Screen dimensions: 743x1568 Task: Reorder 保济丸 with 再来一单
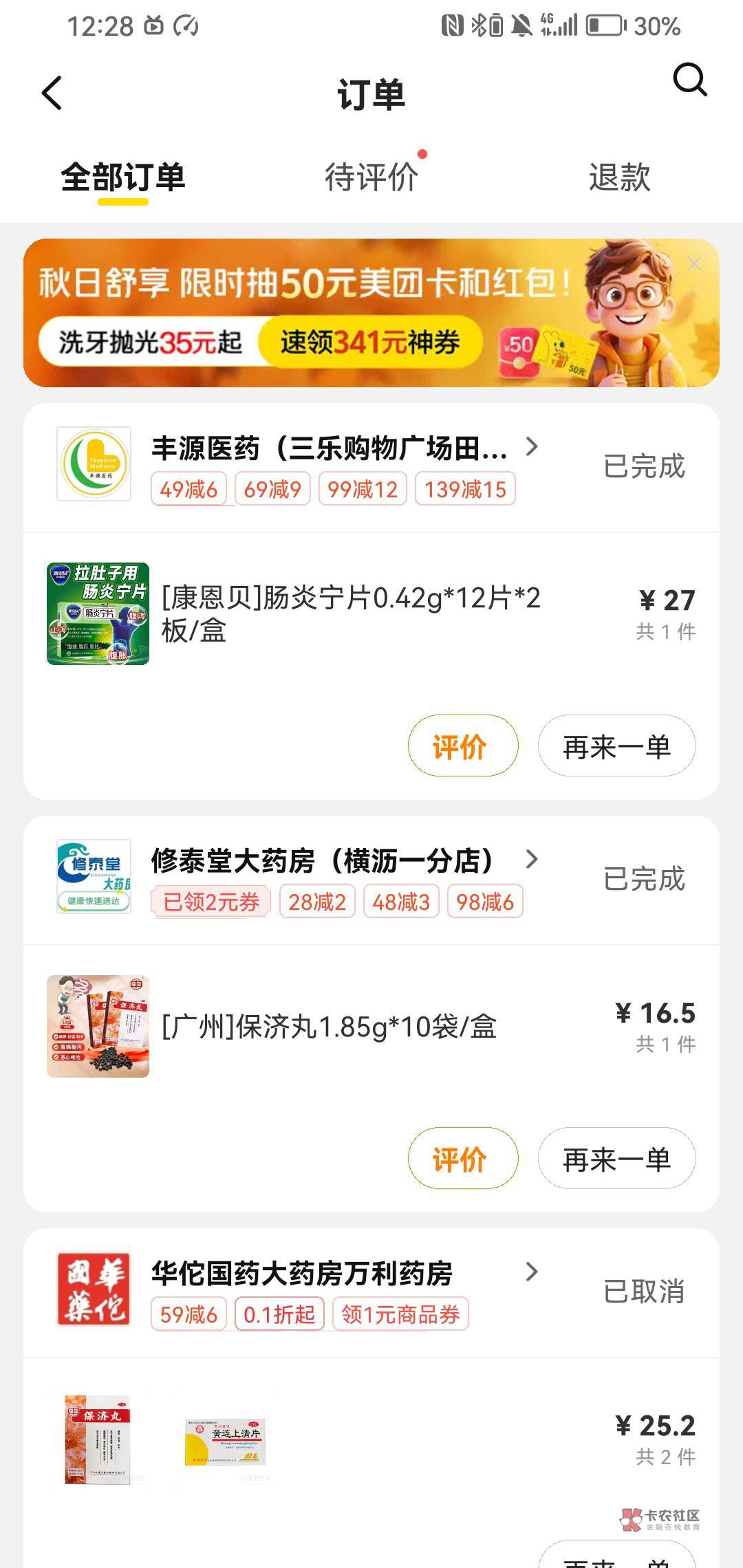[616, 1159]
